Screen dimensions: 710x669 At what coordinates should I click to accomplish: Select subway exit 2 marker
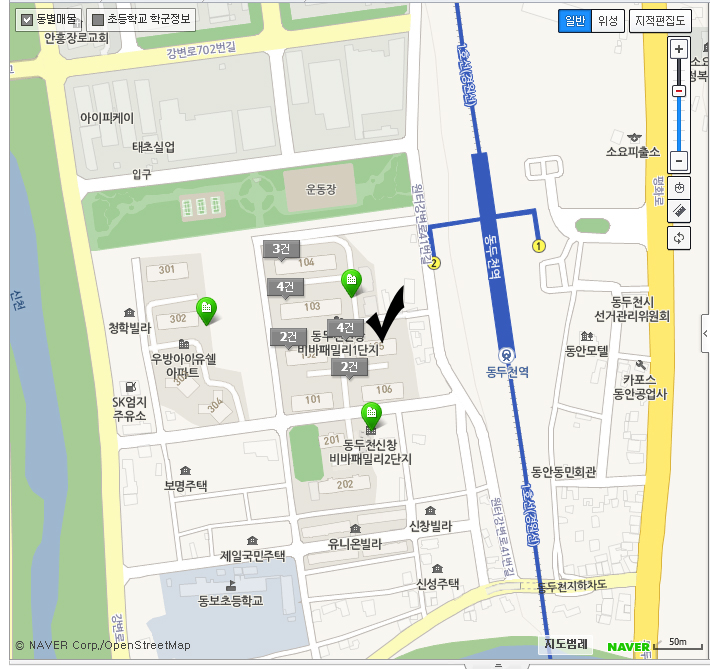pyautogui.click(x=434, y=264)
